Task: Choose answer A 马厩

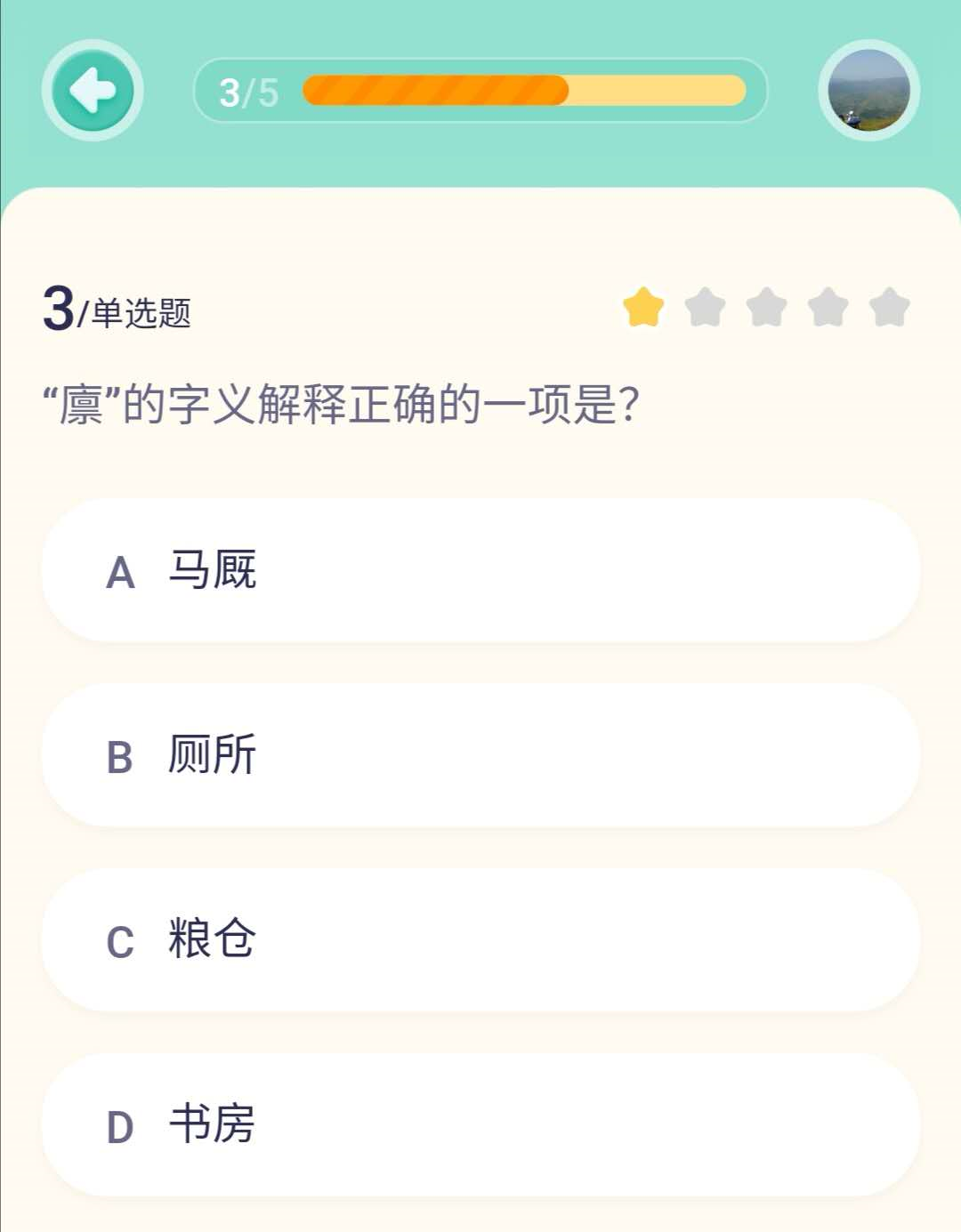Action: coord(480,570)
